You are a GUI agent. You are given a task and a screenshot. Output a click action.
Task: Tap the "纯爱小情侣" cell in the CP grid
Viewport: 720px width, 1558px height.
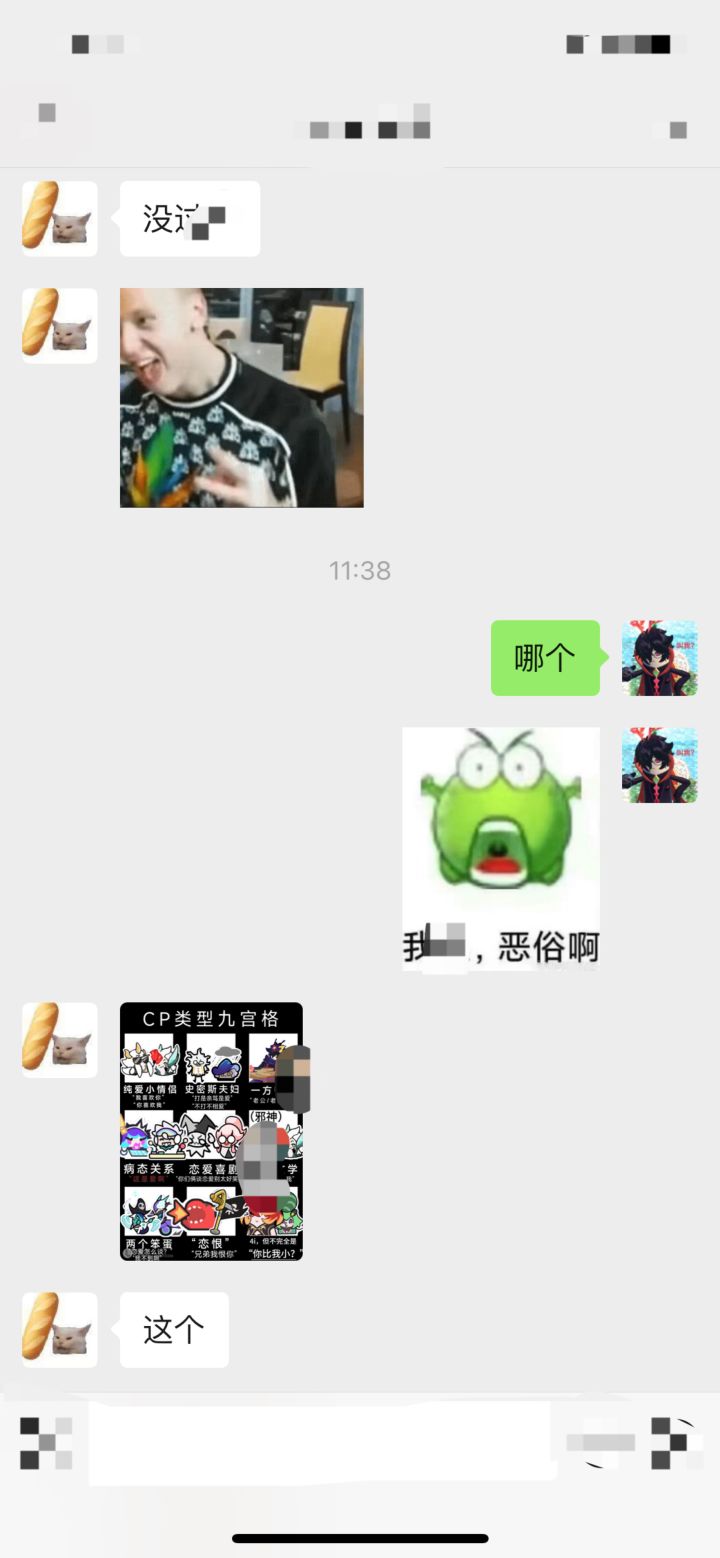pos(149,1063)
